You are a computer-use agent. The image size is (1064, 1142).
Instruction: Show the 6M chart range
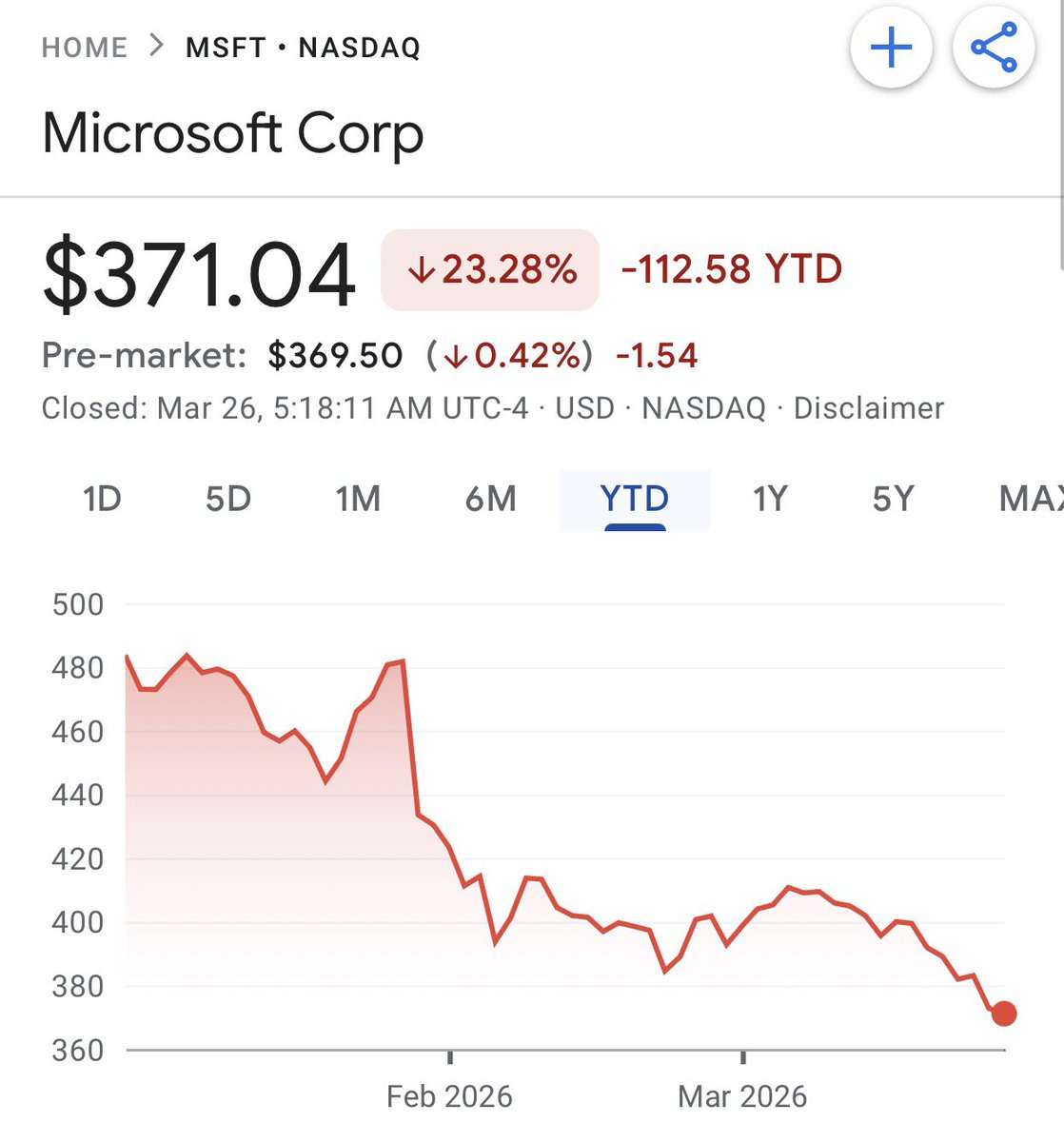490,499
